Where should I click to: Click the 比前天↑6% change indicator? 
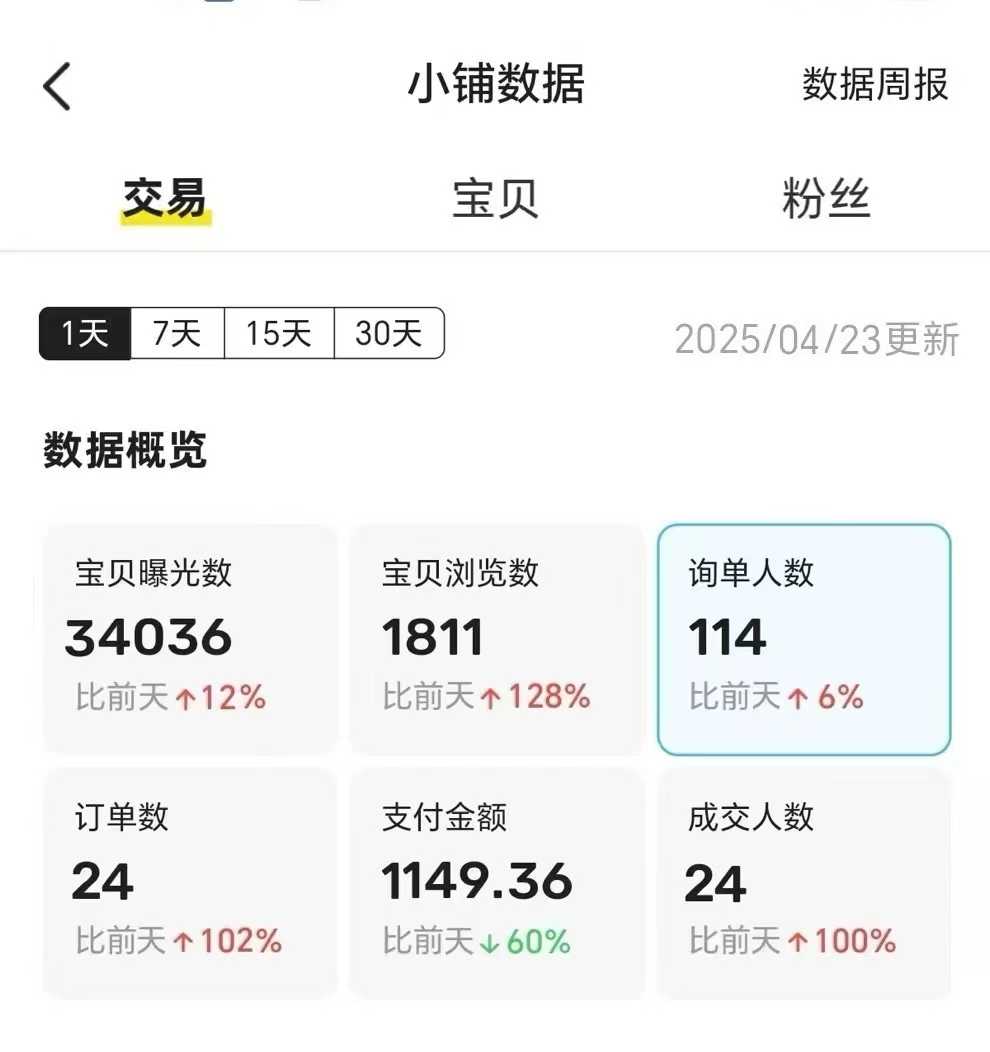[x=775, y=697]
